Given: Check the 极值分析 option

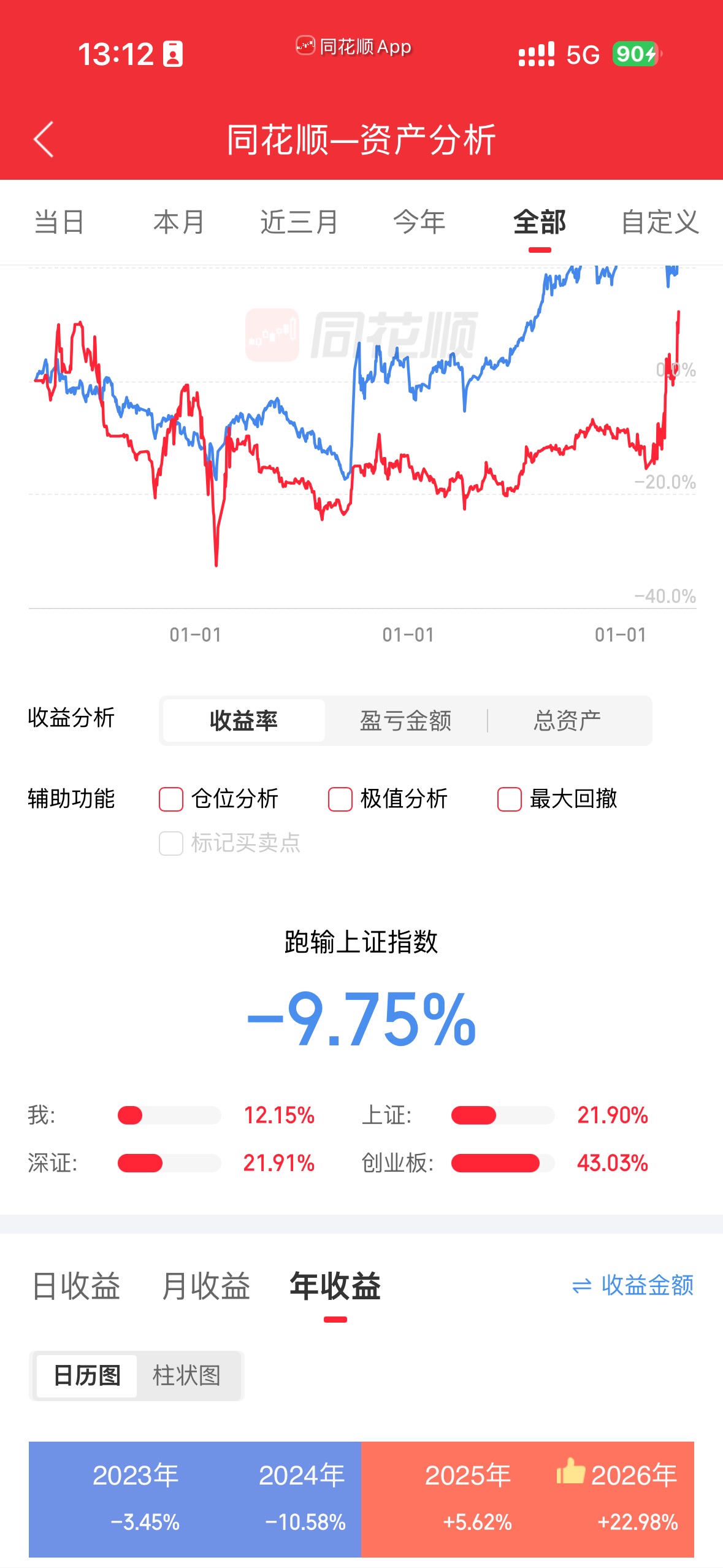Looking at the screenshot, I should click(340, 799).
